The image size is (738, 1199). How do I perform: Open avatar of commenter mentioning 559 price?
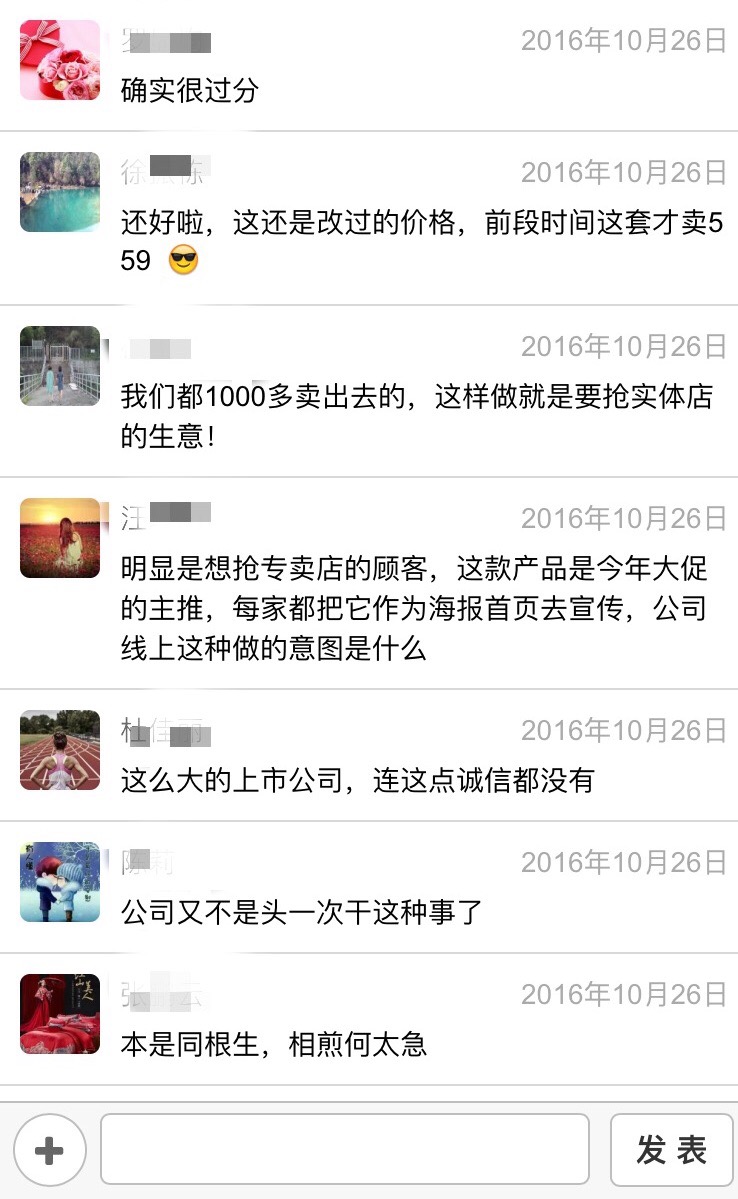coord(60,192)
